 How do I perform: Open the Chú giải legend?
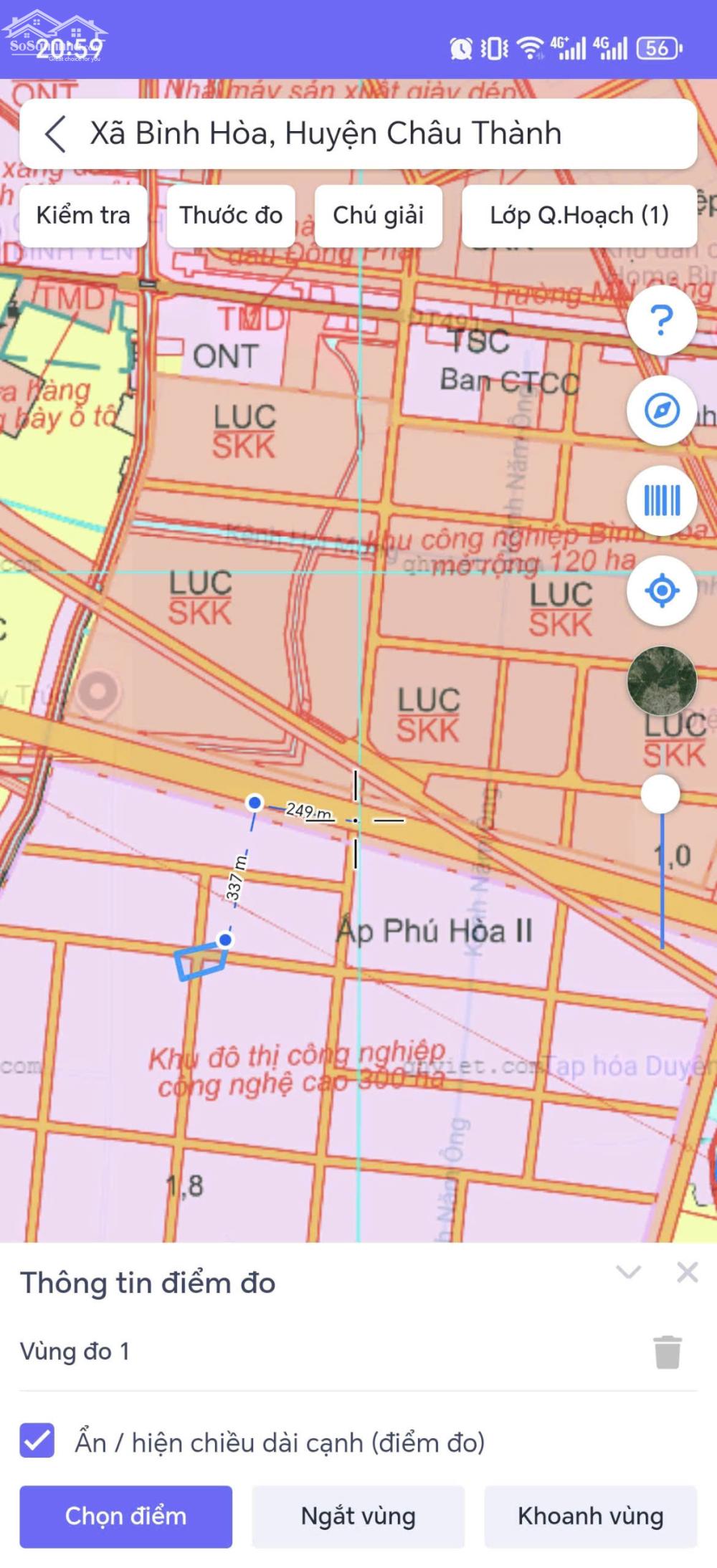[378, 215]
